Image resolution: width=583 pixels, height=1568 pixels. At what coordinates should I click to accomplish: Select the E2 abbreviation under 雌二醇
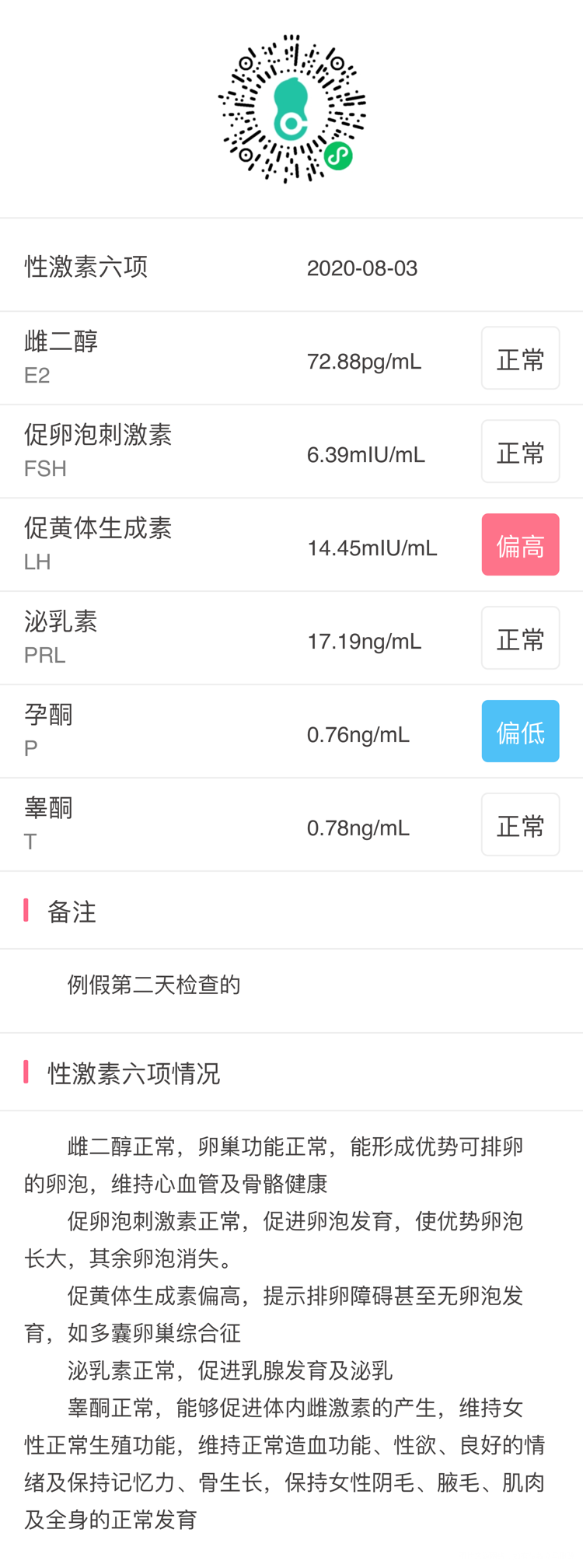(35, 375)
